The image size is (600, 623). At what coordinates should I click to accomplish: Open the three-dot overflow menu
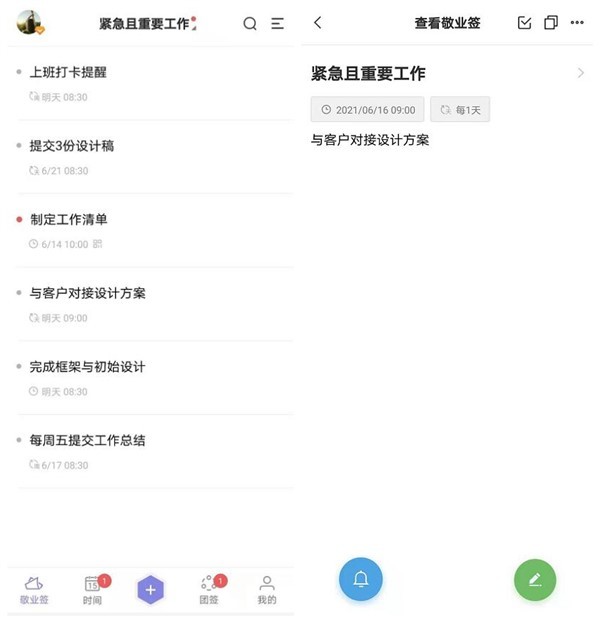(x=577, y=23)
